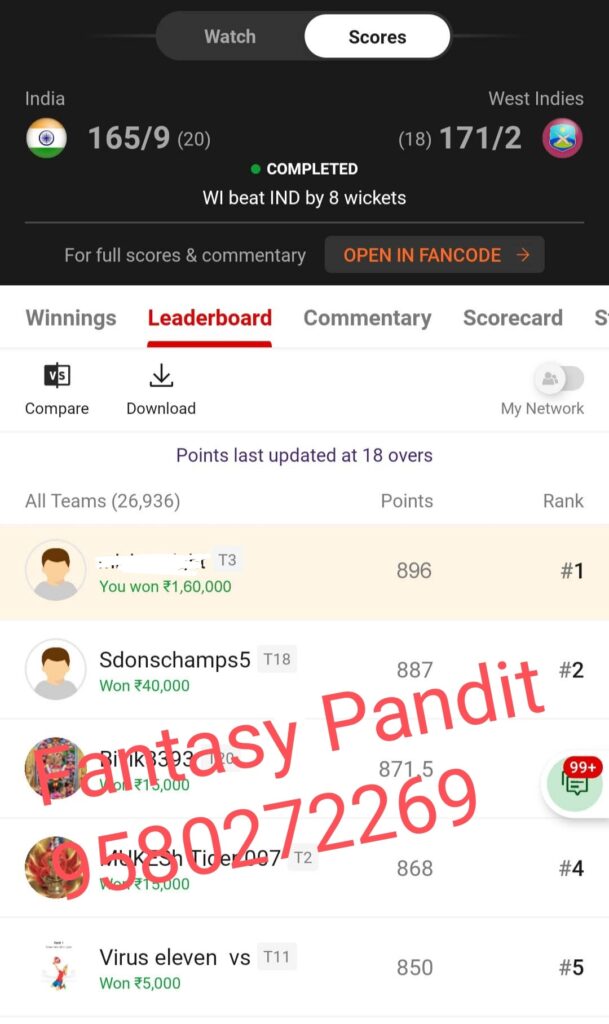Toggle the My Network switch

(x=559, y=379)
